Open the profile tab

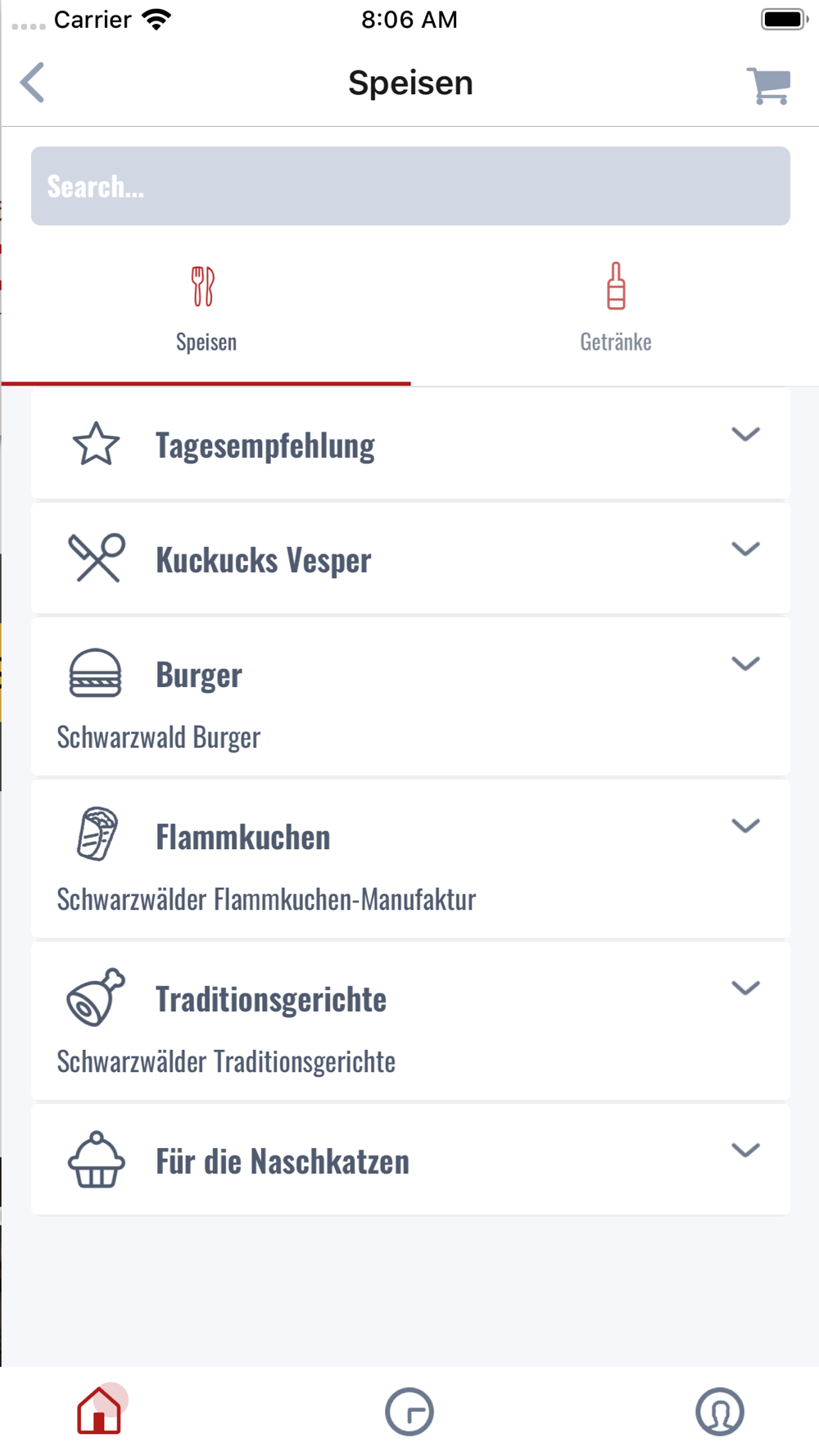coord(720,1412)
